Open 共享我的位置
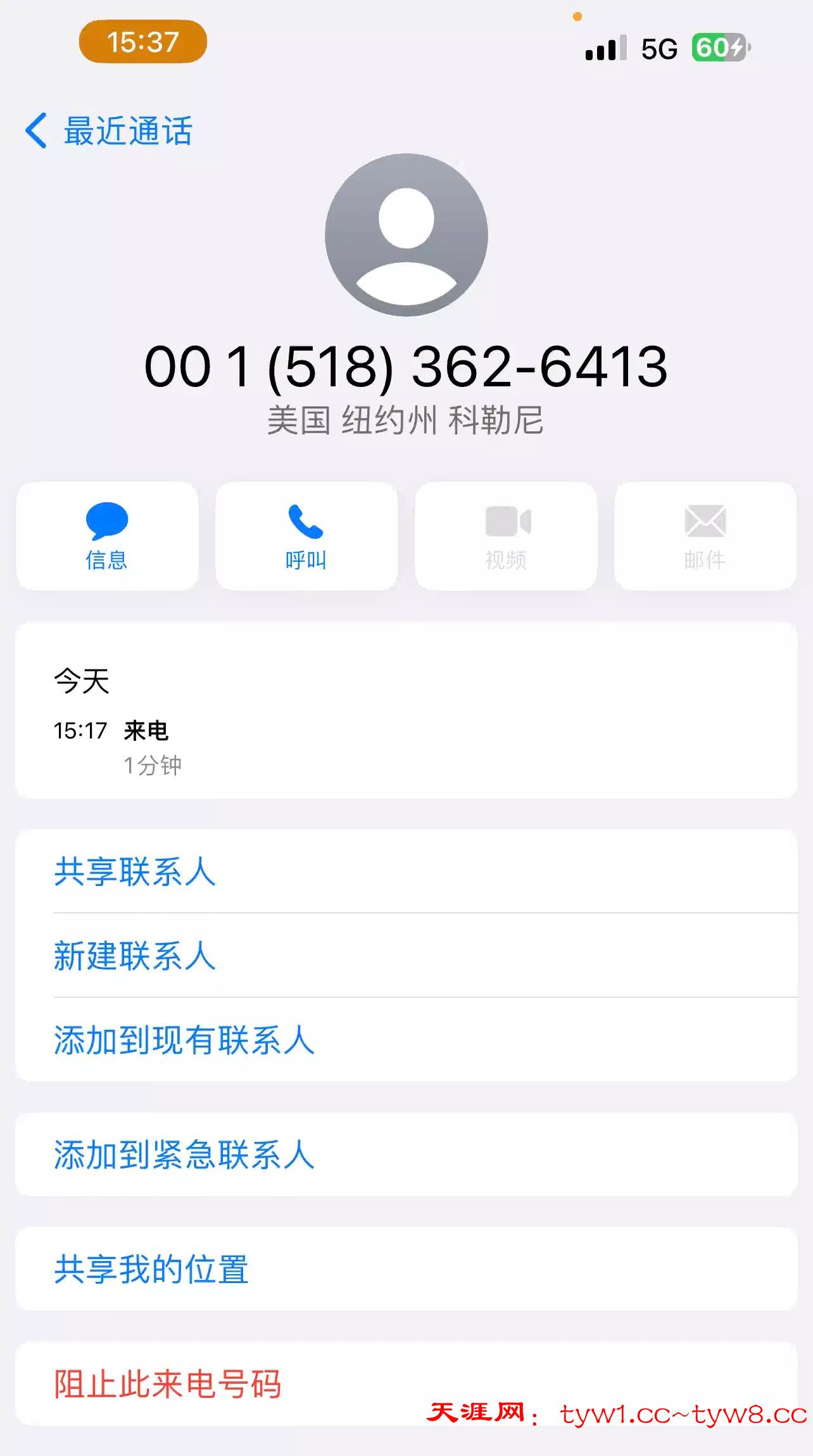Screen dimensions: 813x1456 pos(151,1269)
